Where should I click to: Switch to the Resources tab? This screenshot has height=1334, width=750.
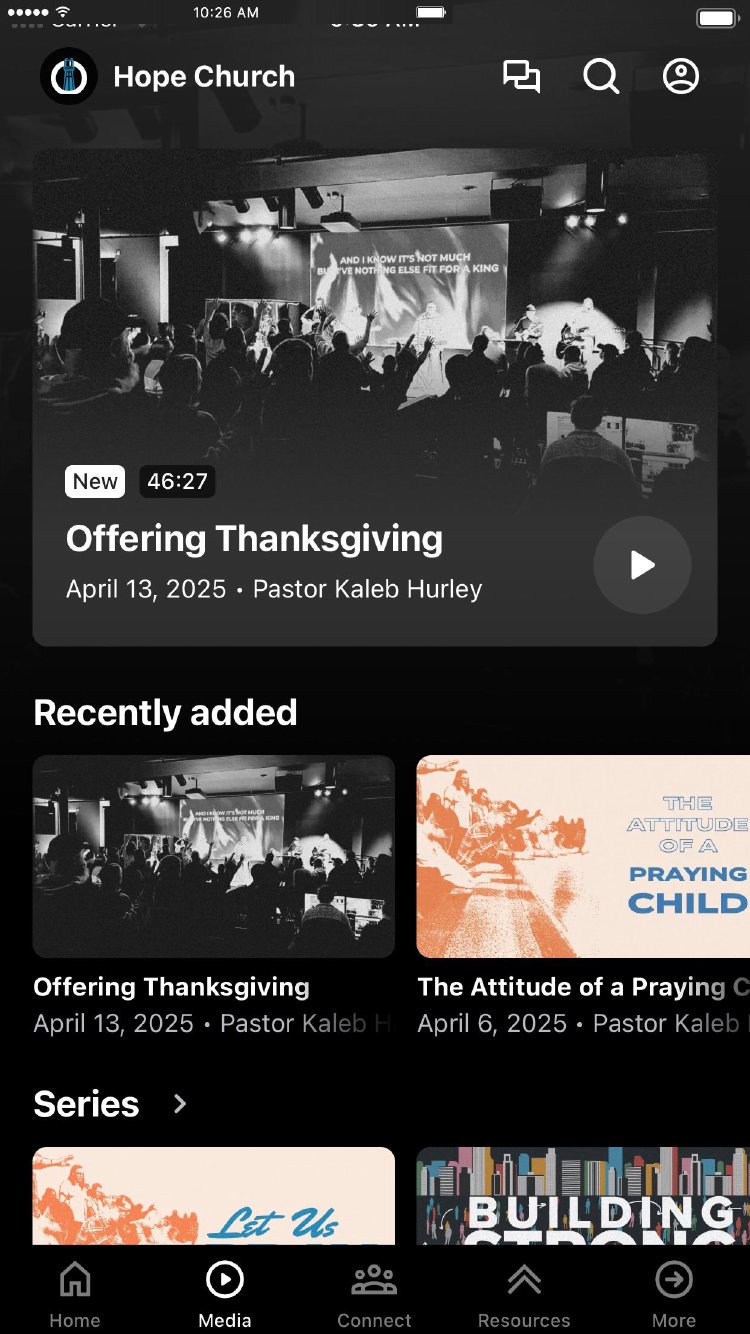tap(524, 1294)
